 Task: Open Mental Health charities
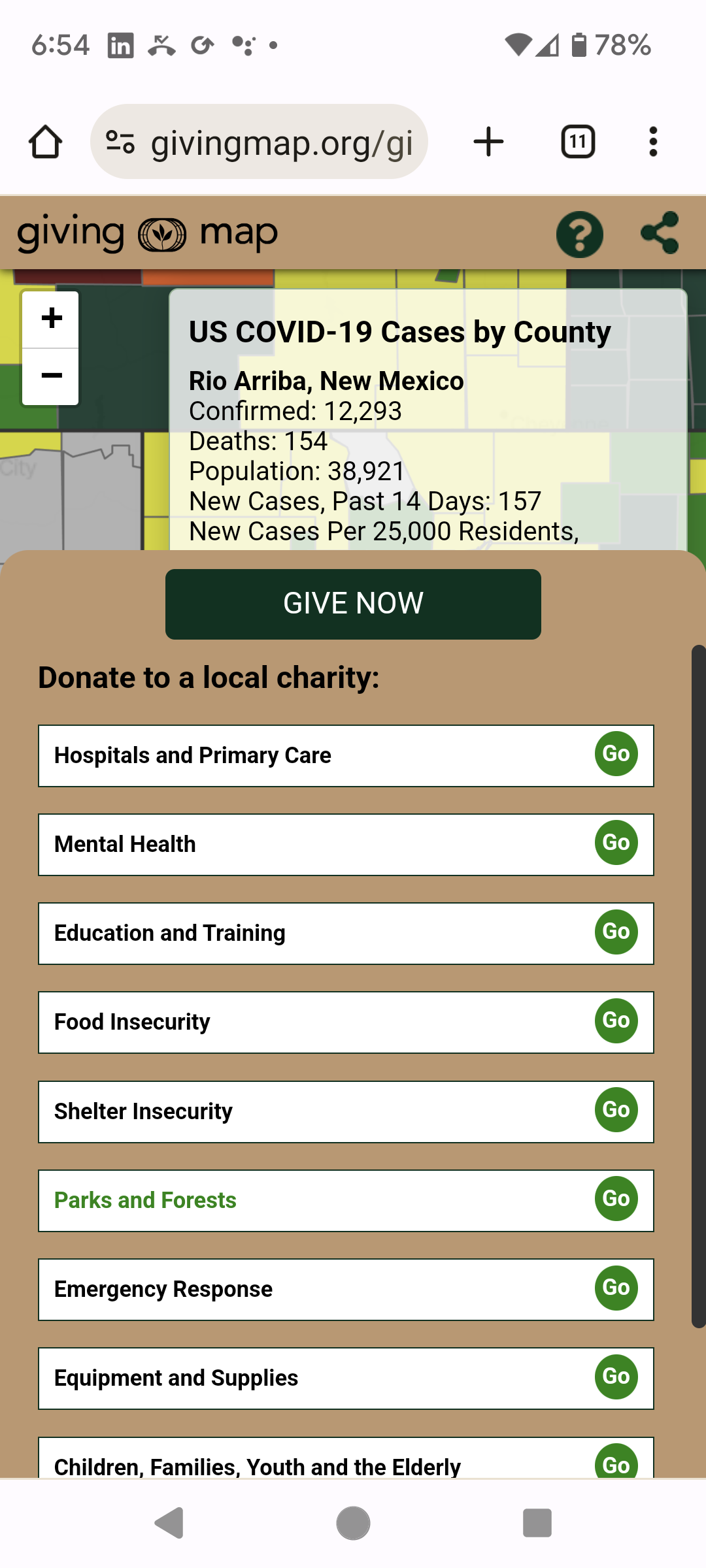(616, 843)
